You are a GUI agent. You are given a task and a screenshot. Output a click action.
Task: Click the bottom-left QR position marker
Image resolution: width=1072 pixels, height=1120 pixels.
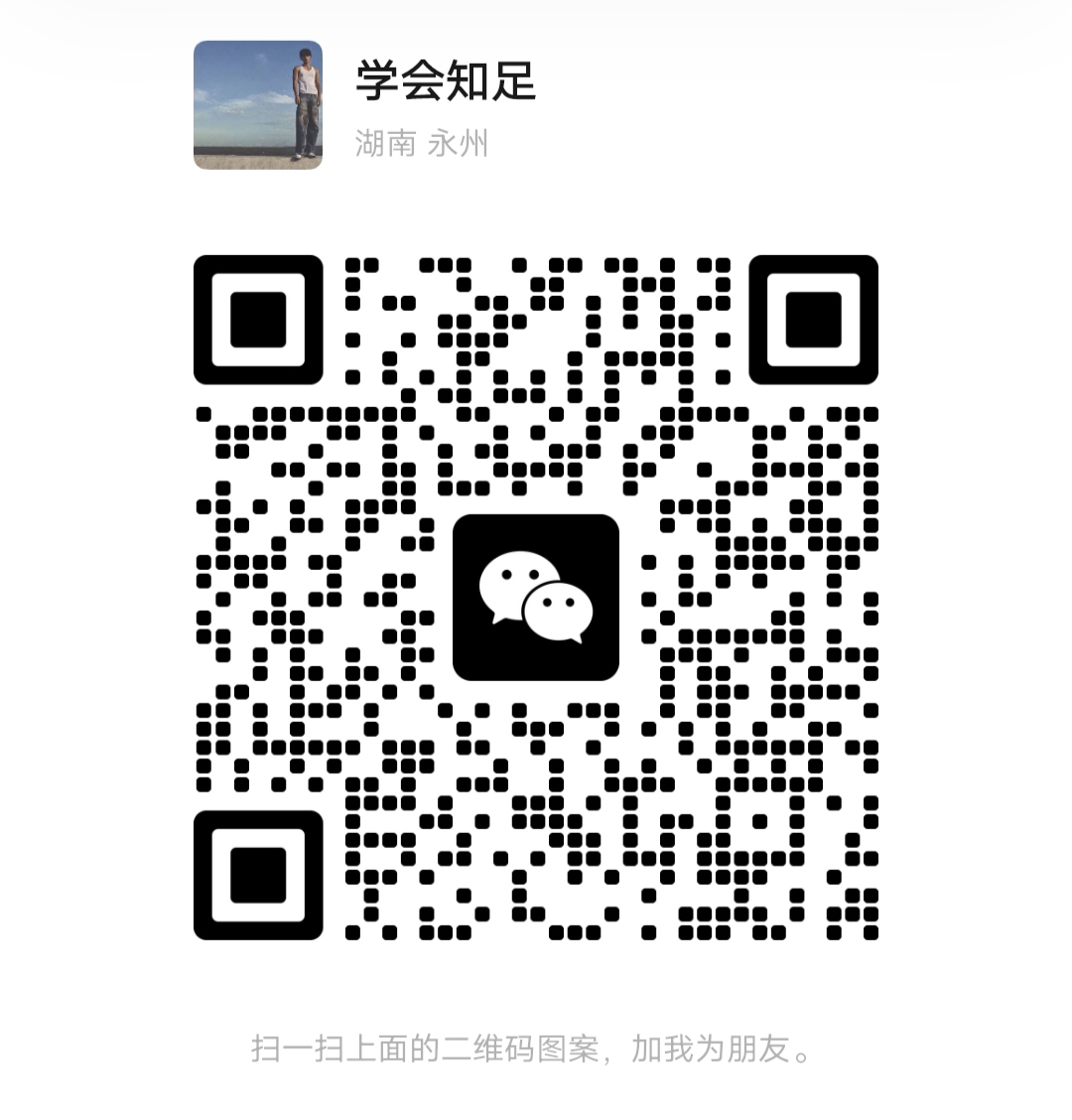tap(260, 874)
